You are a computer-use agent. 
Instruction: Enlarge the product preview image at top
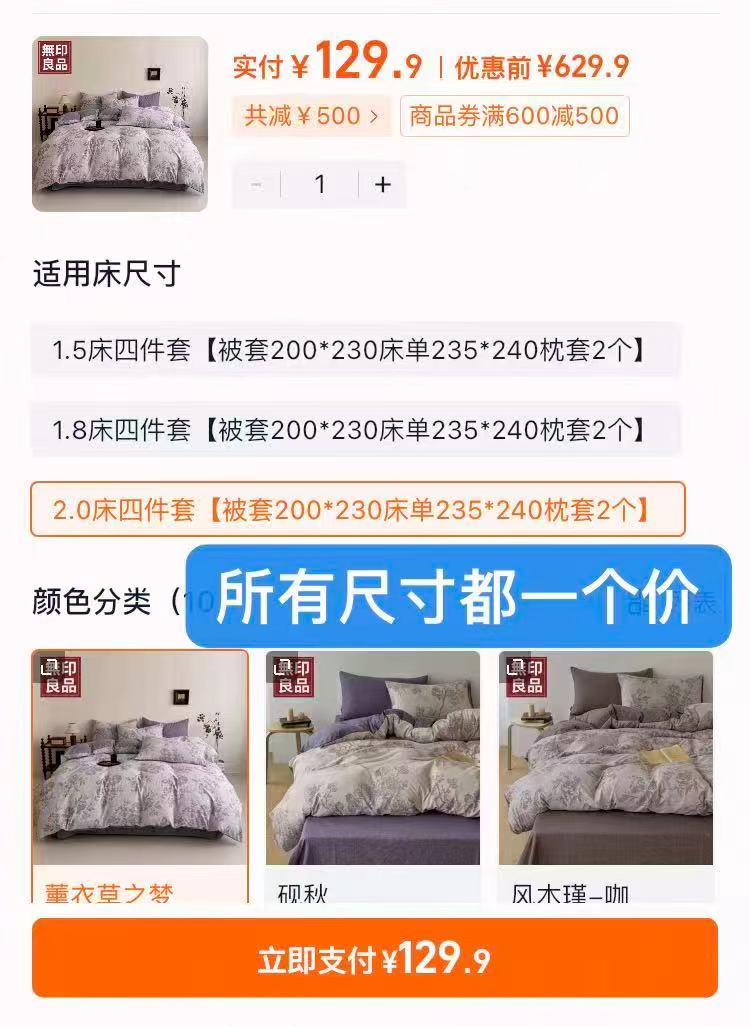[x=120, y=124]
